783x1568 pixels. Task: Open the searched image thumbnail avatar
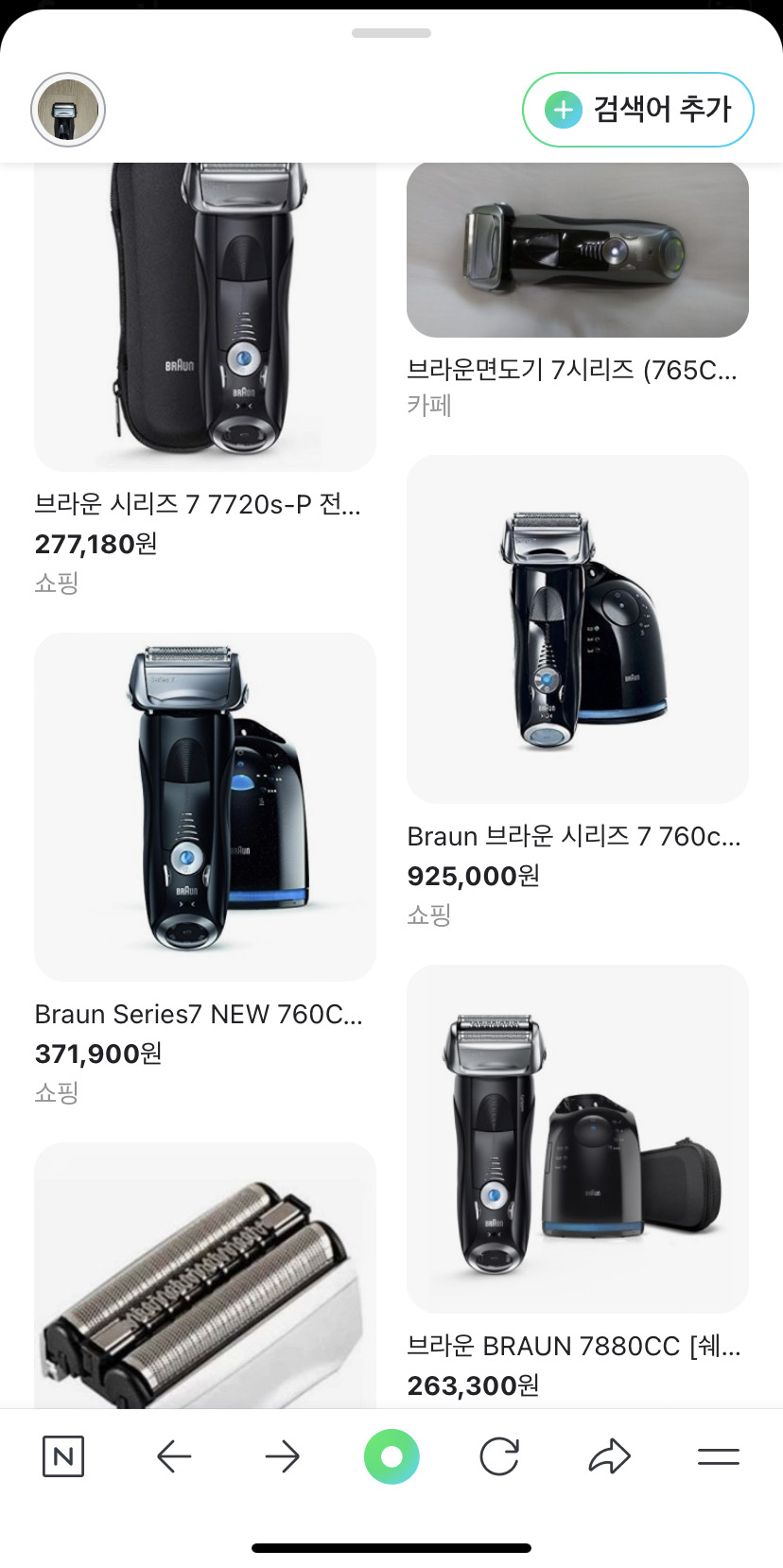click(68, 111)
